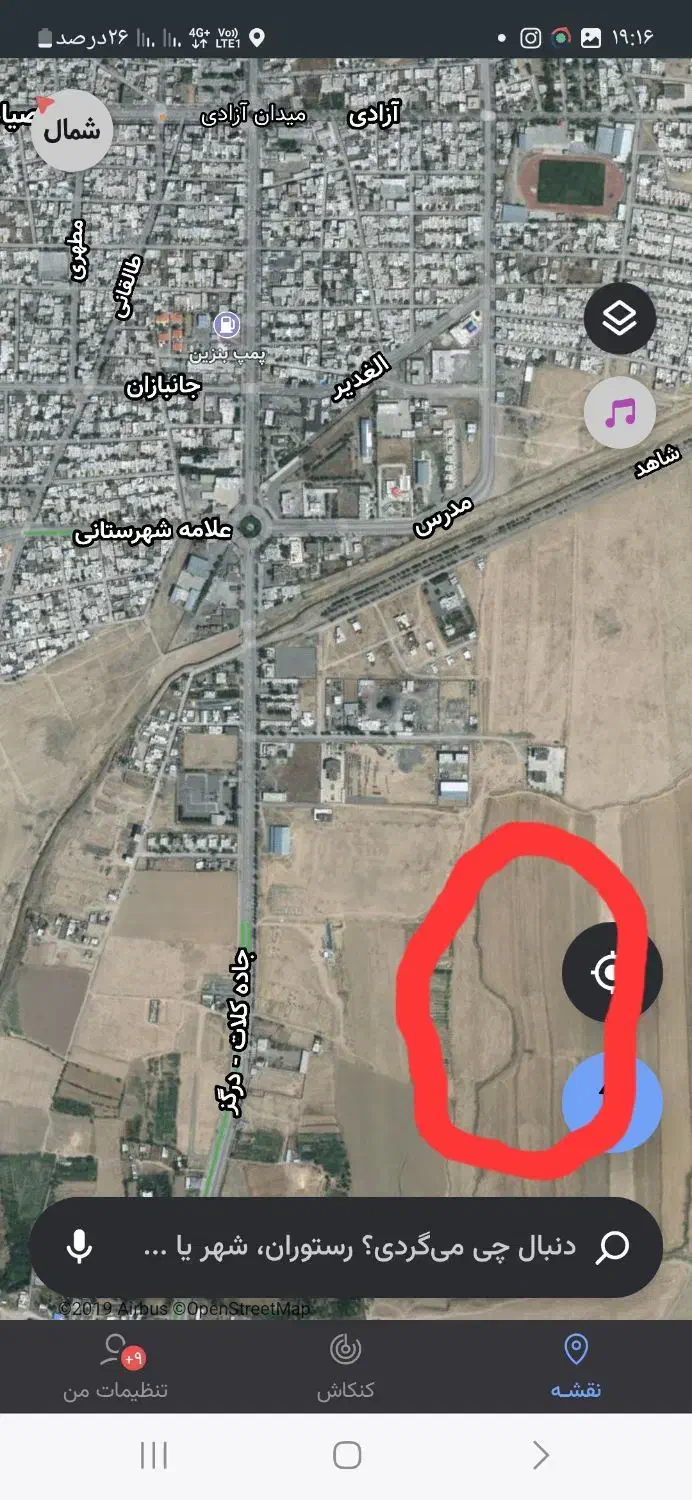Viewport: 692px width, 1500px height.
Task: Tap the پمپ بنزین gas station marker
Action: (x=228, y=325)
